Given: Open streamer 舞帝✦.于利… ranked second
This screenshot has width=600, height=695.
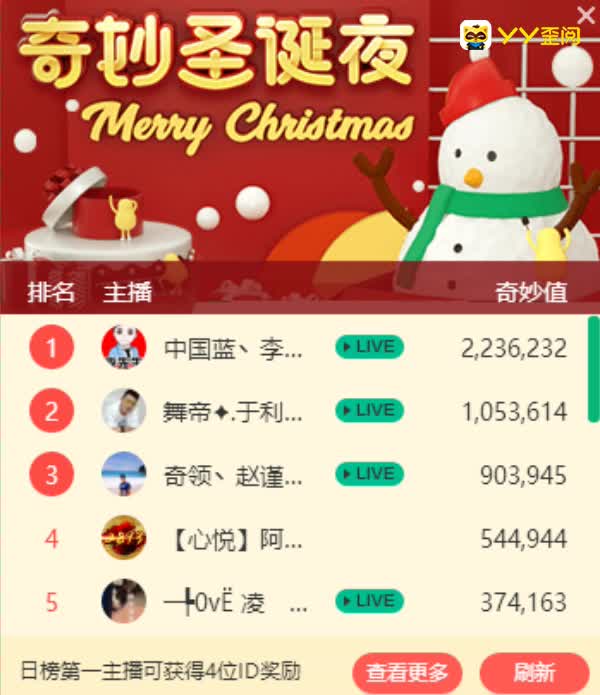Looking at the screenshot, I should [233, 411].
